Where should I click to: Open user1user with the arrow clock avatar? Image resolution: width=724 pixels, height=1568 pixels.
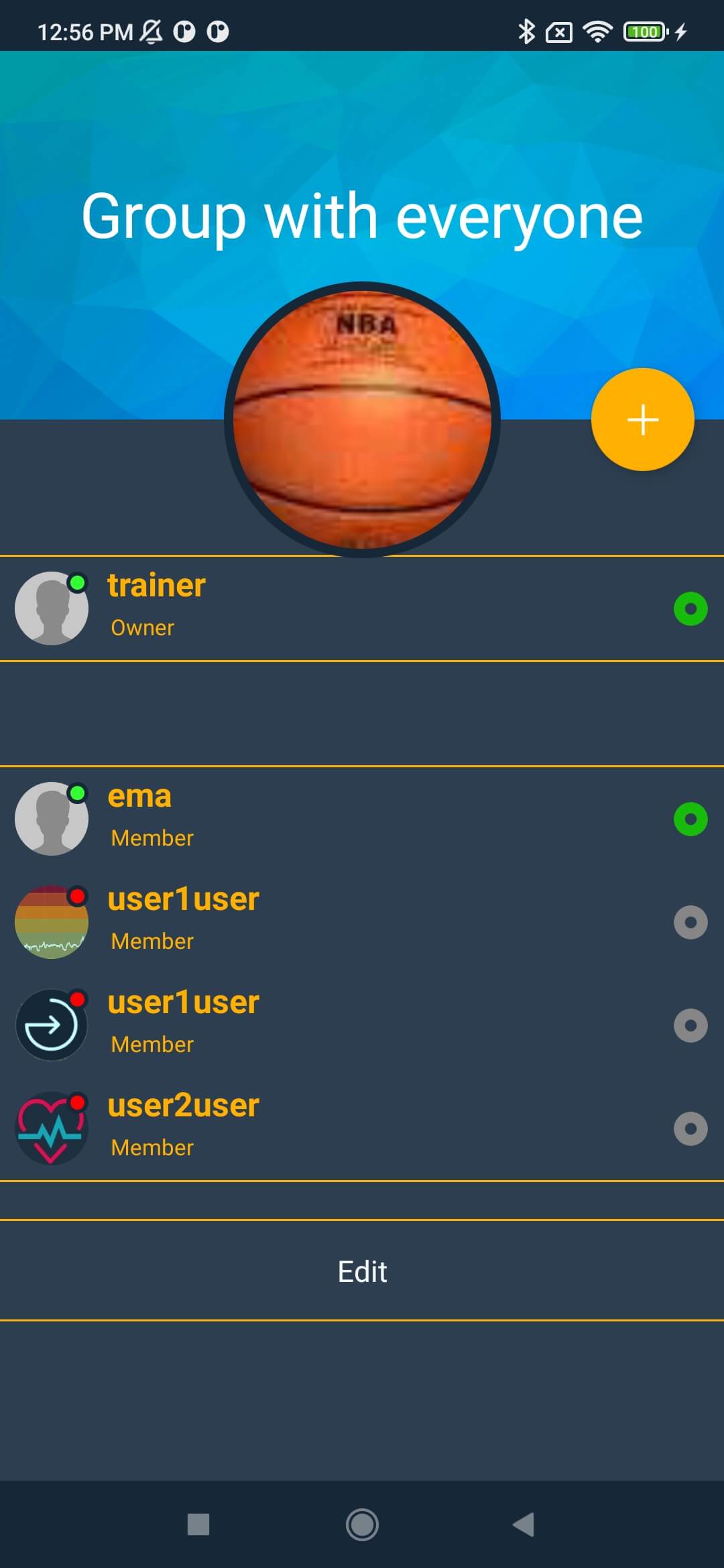tap(362, 1025)
